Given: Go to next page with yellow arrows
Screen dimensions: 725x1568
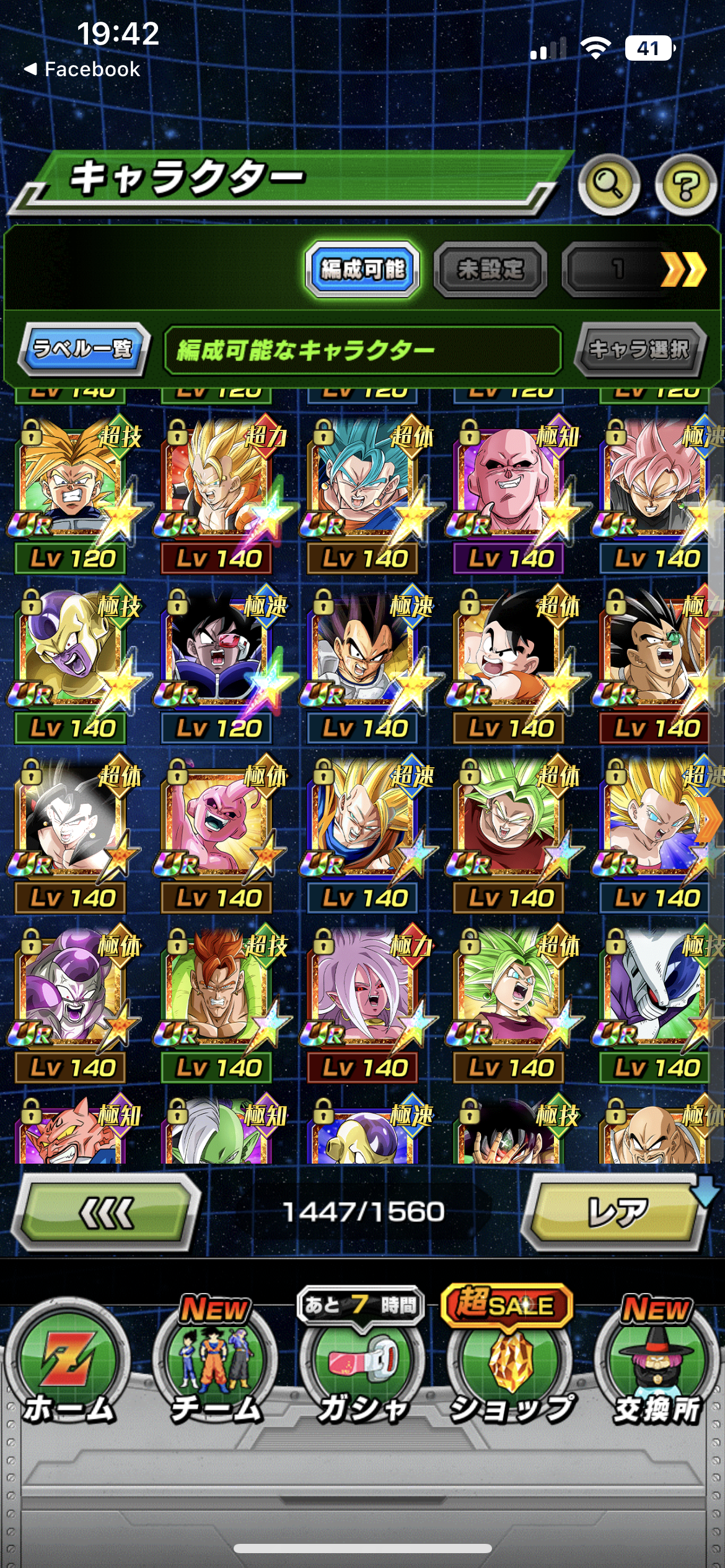Looking at the screenshot, I should (x=682, y=269).
